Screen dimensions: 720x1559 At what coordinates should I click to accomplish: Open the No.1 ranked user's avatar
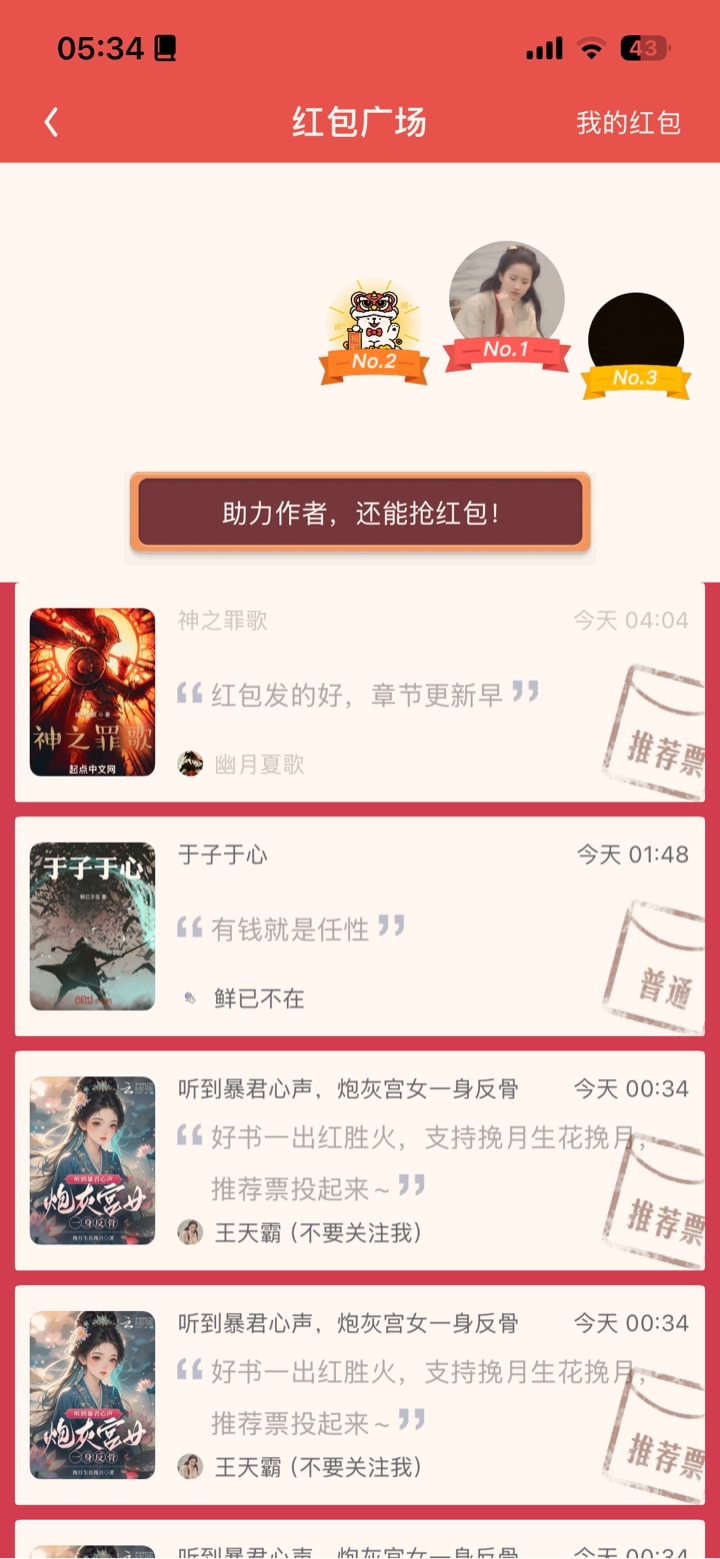click(x=506, y=297)
